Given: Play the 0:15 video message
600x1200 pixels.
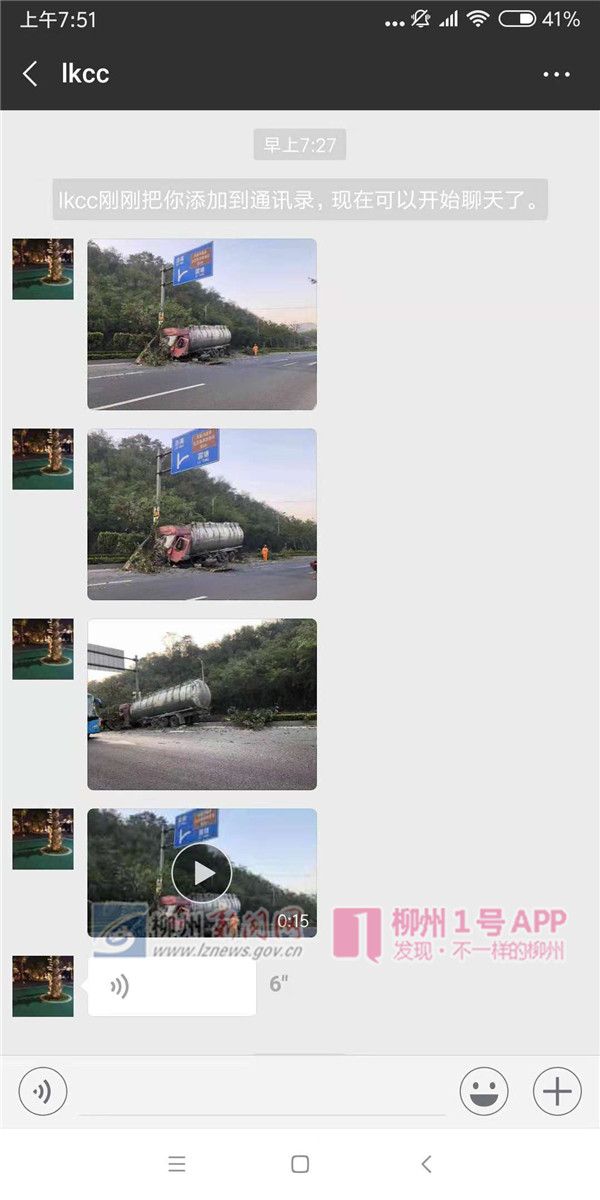Looking at the screenshot, I should click(202, 873).
